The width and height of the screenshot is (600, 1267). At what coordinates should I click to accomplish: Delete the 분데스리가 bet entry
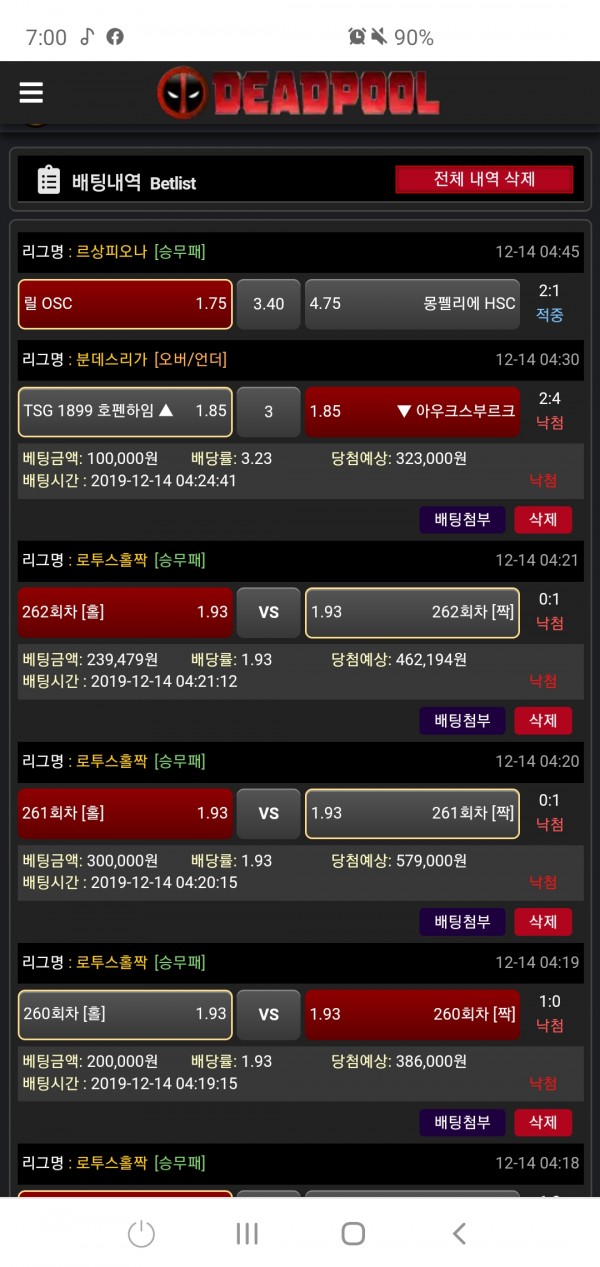tap(543, 520)
